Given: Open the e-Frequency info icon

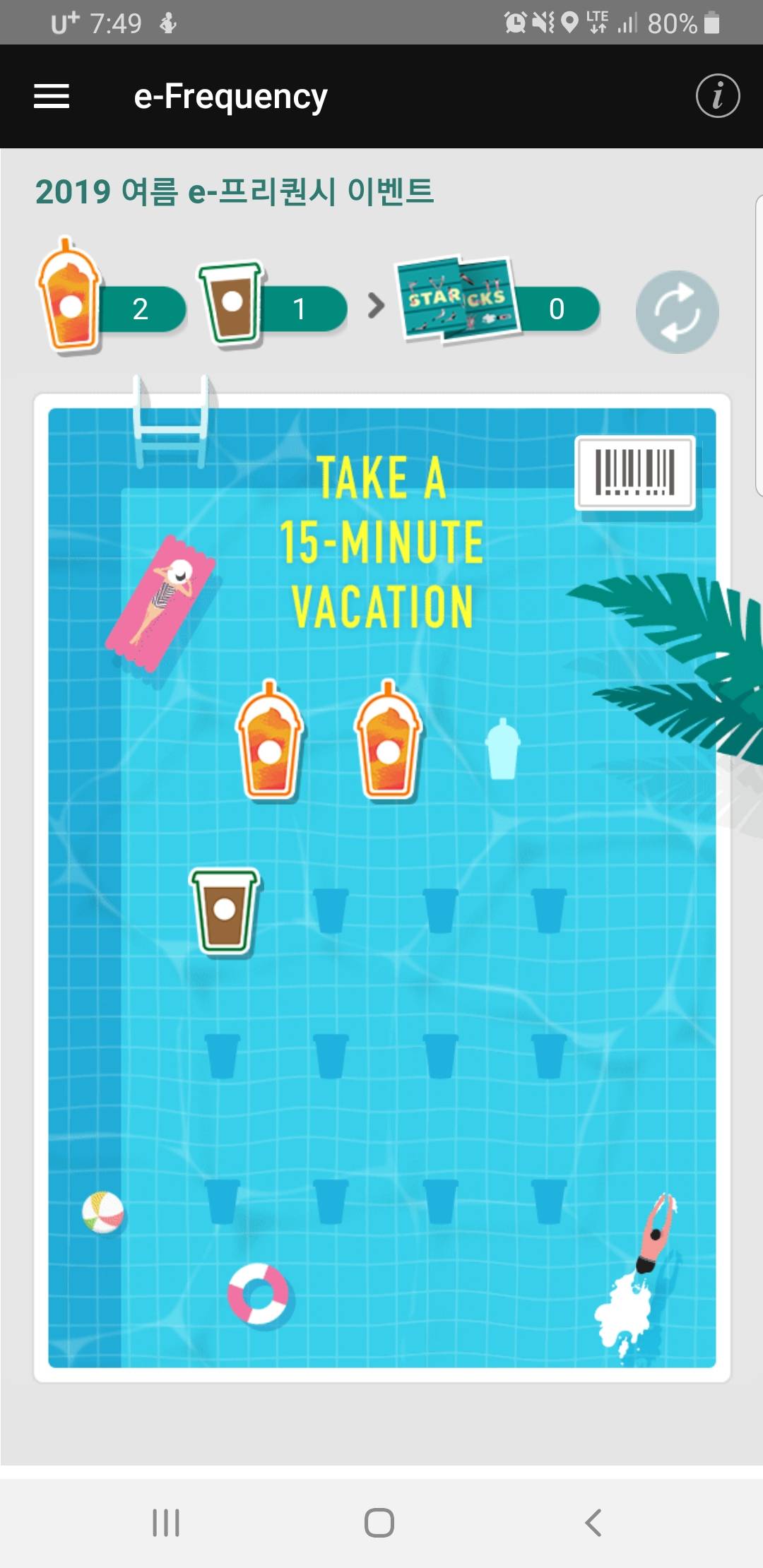Looking at the screenshot, I should 717,96.
